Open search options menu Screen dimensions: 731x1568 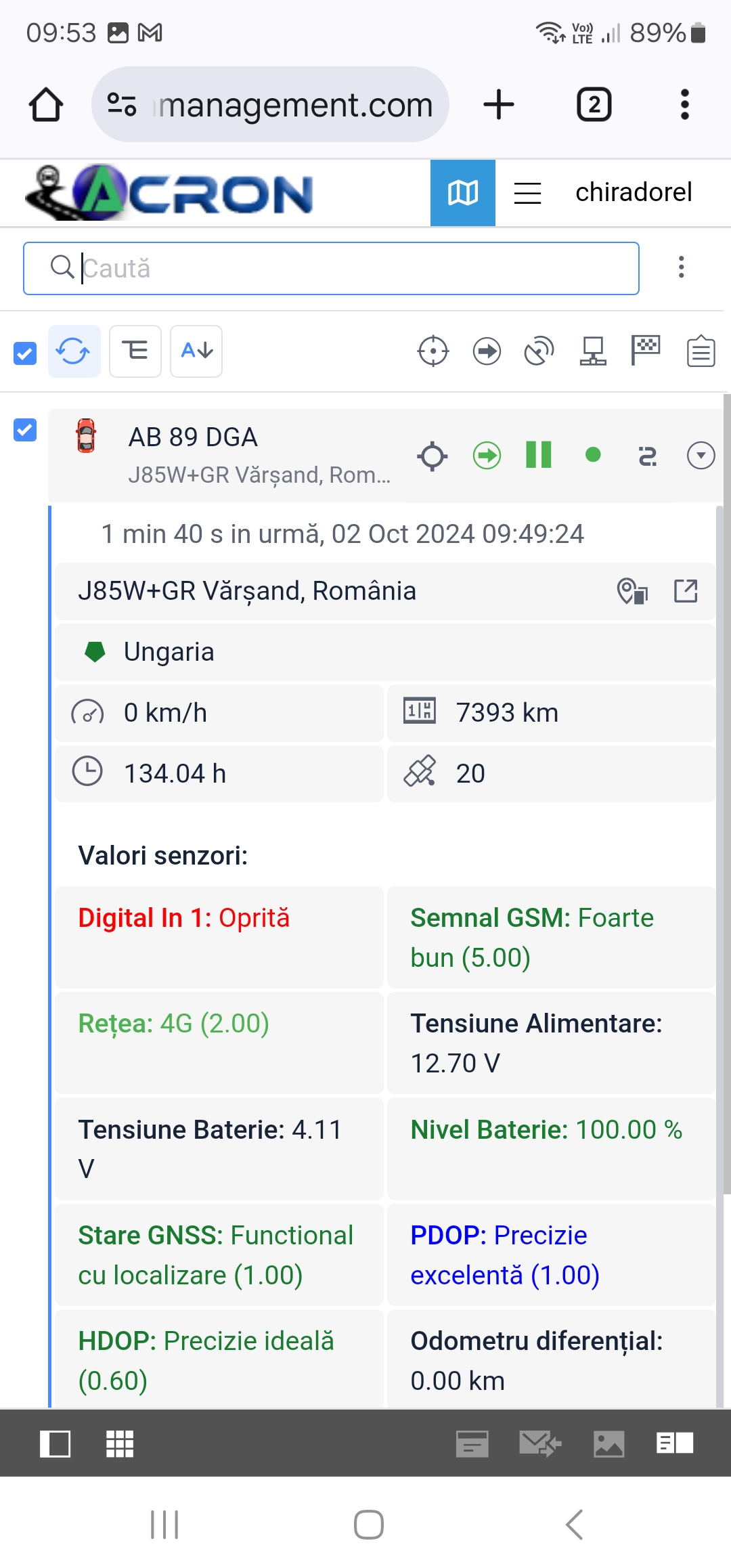tap(681, 267)
